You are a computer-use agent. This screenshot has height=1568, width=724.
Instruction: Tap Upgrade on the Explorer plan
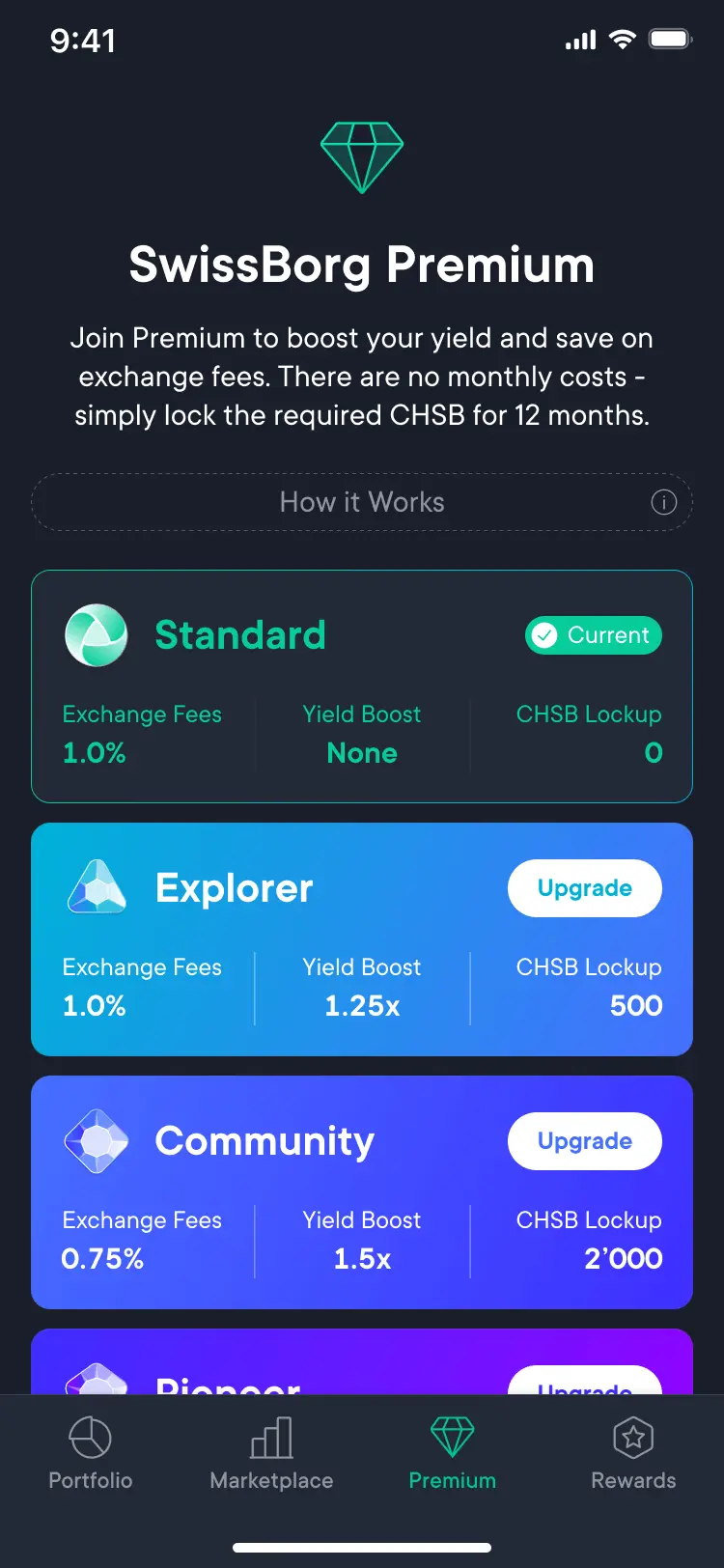coord(584,888)
